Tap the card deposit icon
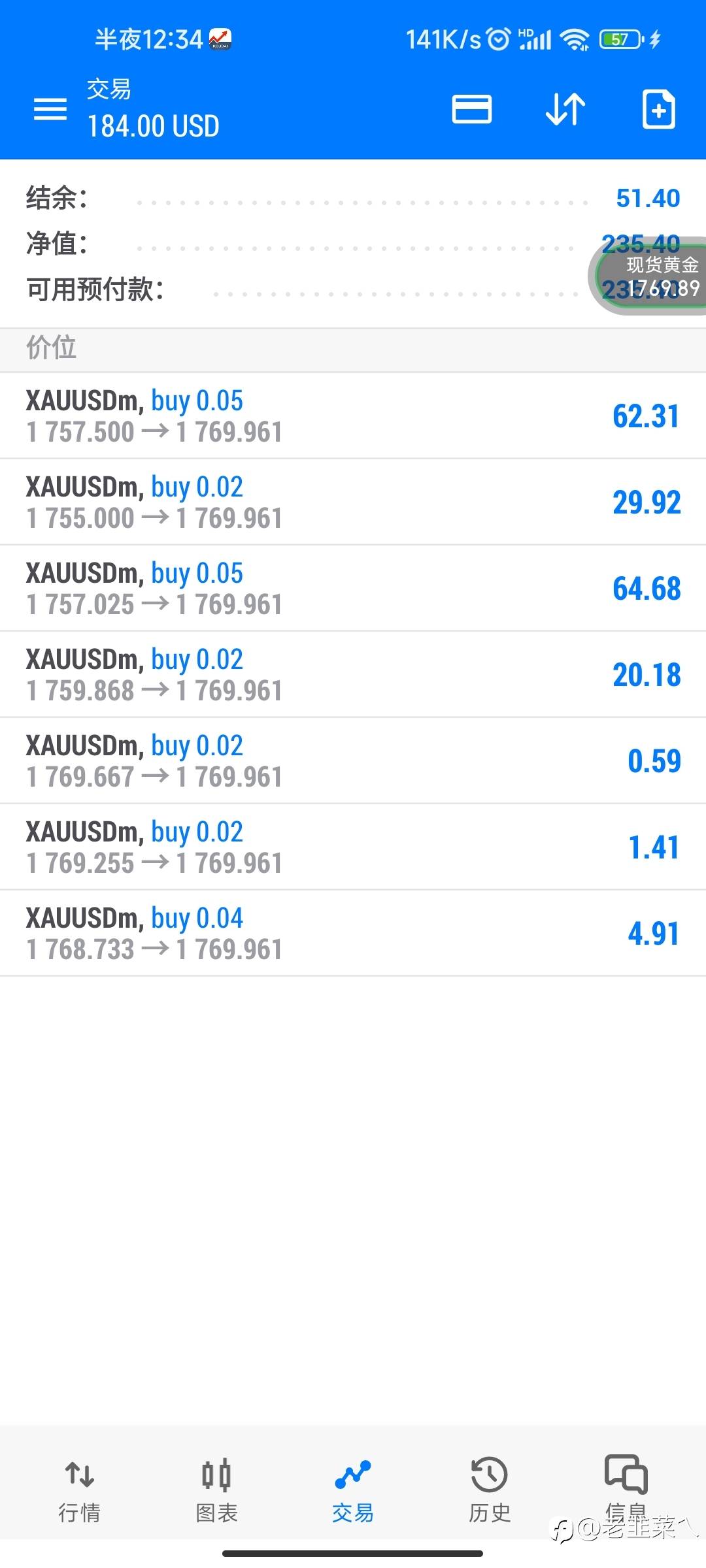Screen dimensions: 706x1568 click(x=472, y=109)
